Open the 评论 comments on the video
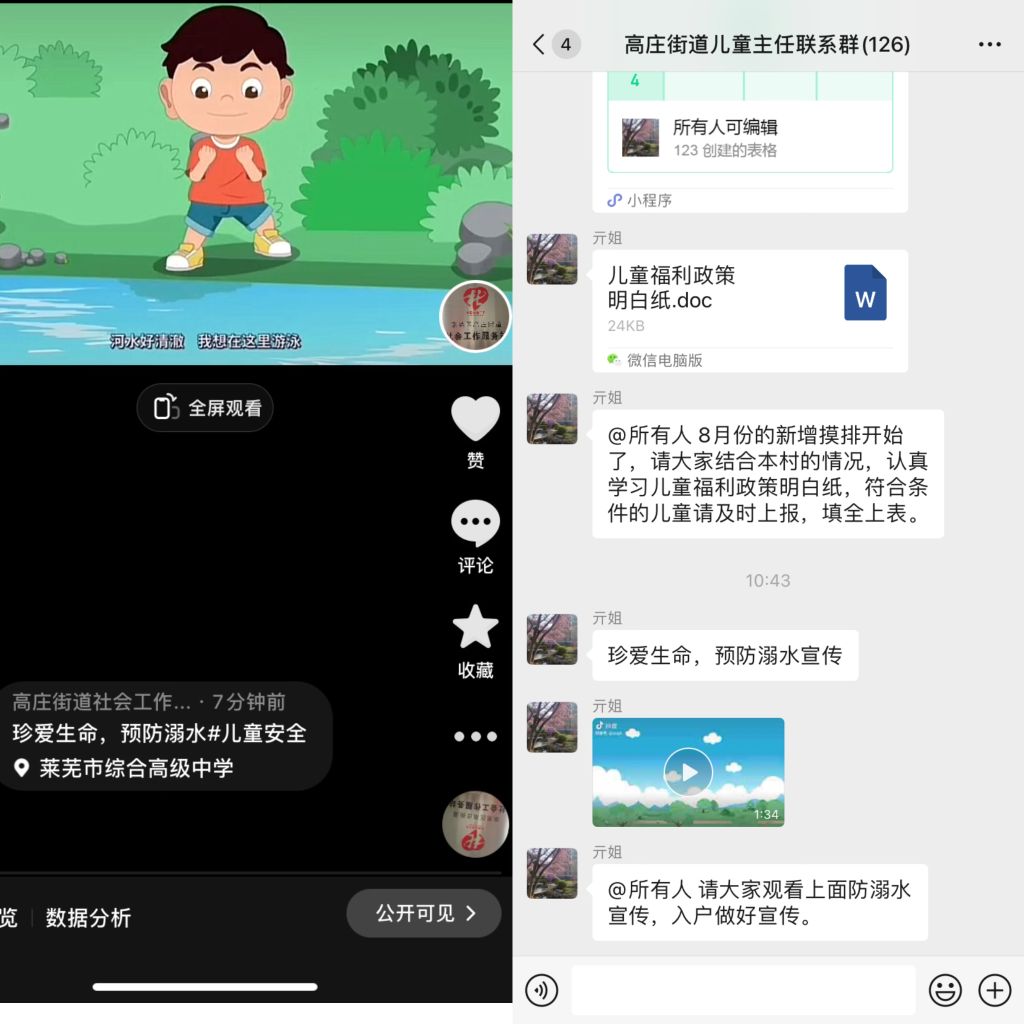This screenshot has height=1024, width=1024. pos(475,526)
